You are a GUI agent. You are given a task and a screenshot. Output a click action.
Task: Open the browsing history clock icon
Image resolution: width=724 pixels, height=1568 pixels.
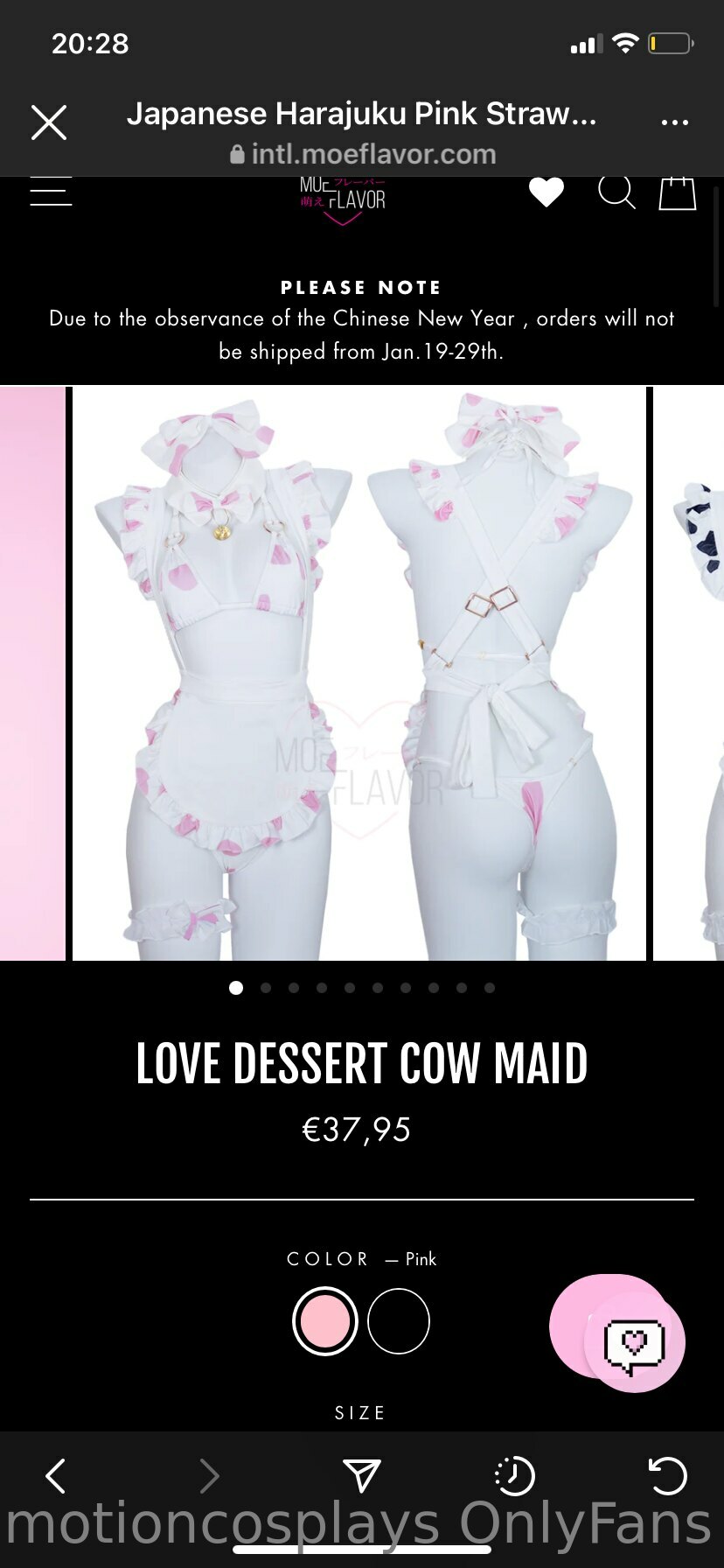[x=514, y=1476]
